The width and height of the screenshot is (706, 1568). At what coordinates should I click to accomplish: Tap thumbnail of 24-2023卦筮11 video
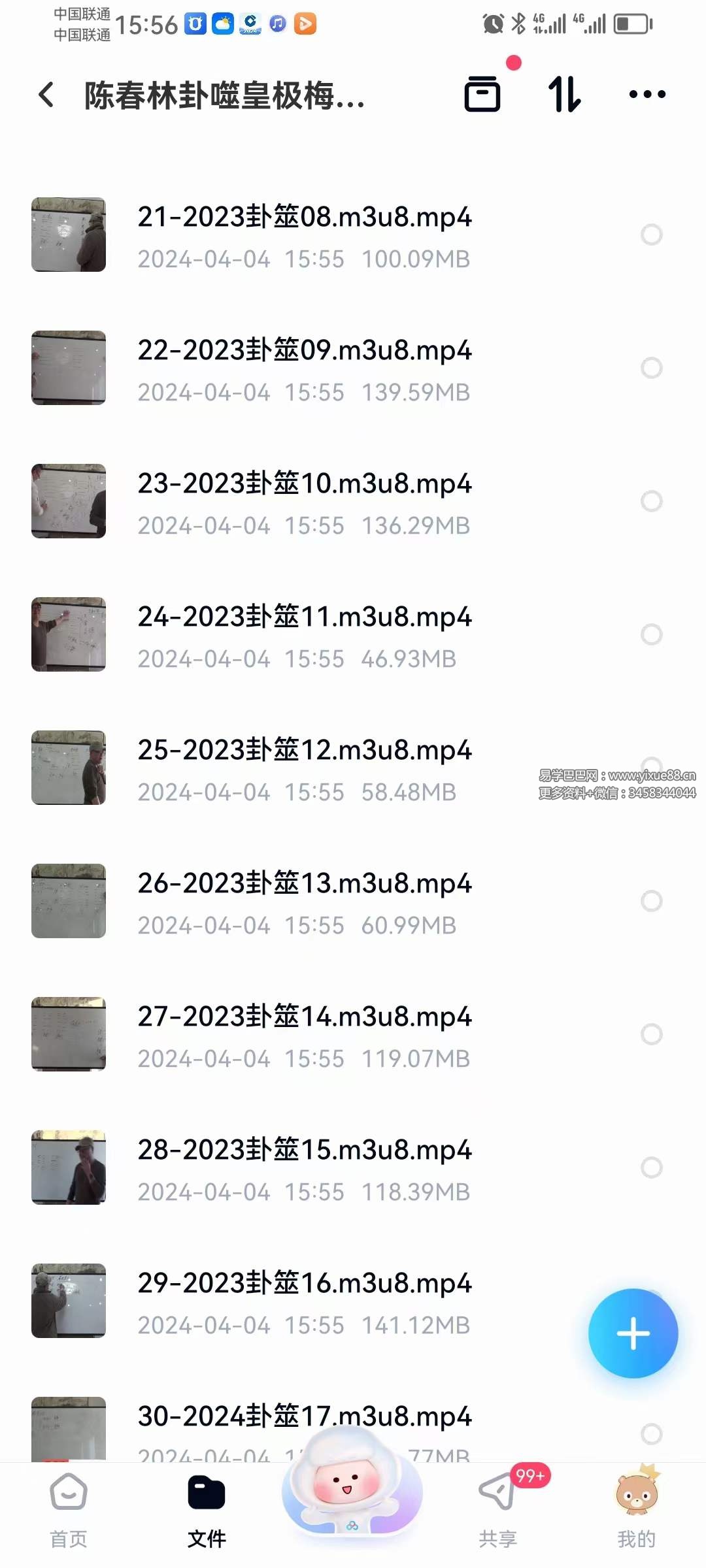[68, 634]
